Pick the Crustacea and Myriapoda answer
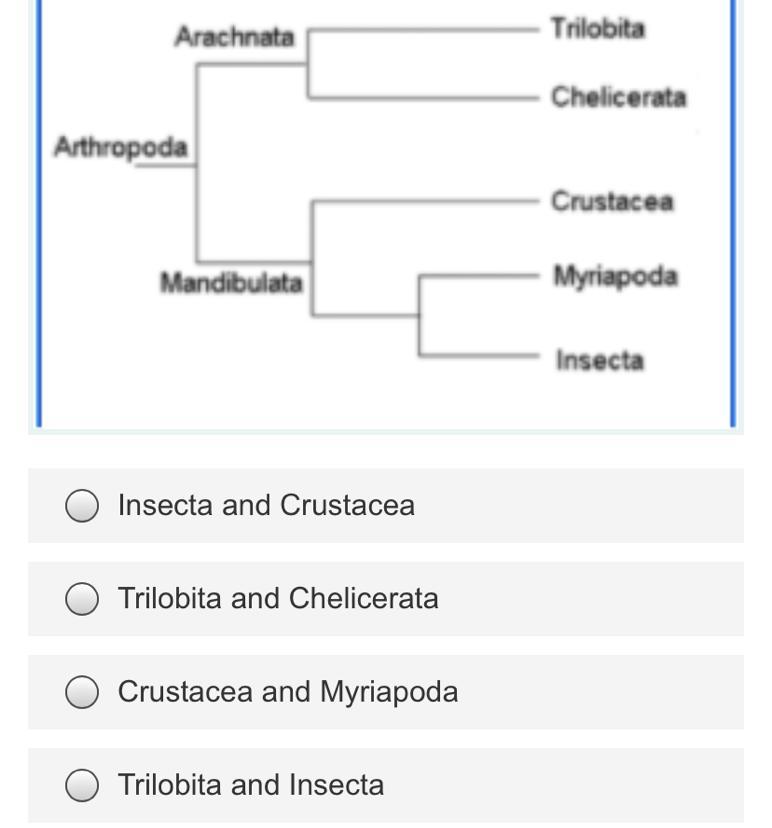772x828 pixels. [x=82, y=692]
